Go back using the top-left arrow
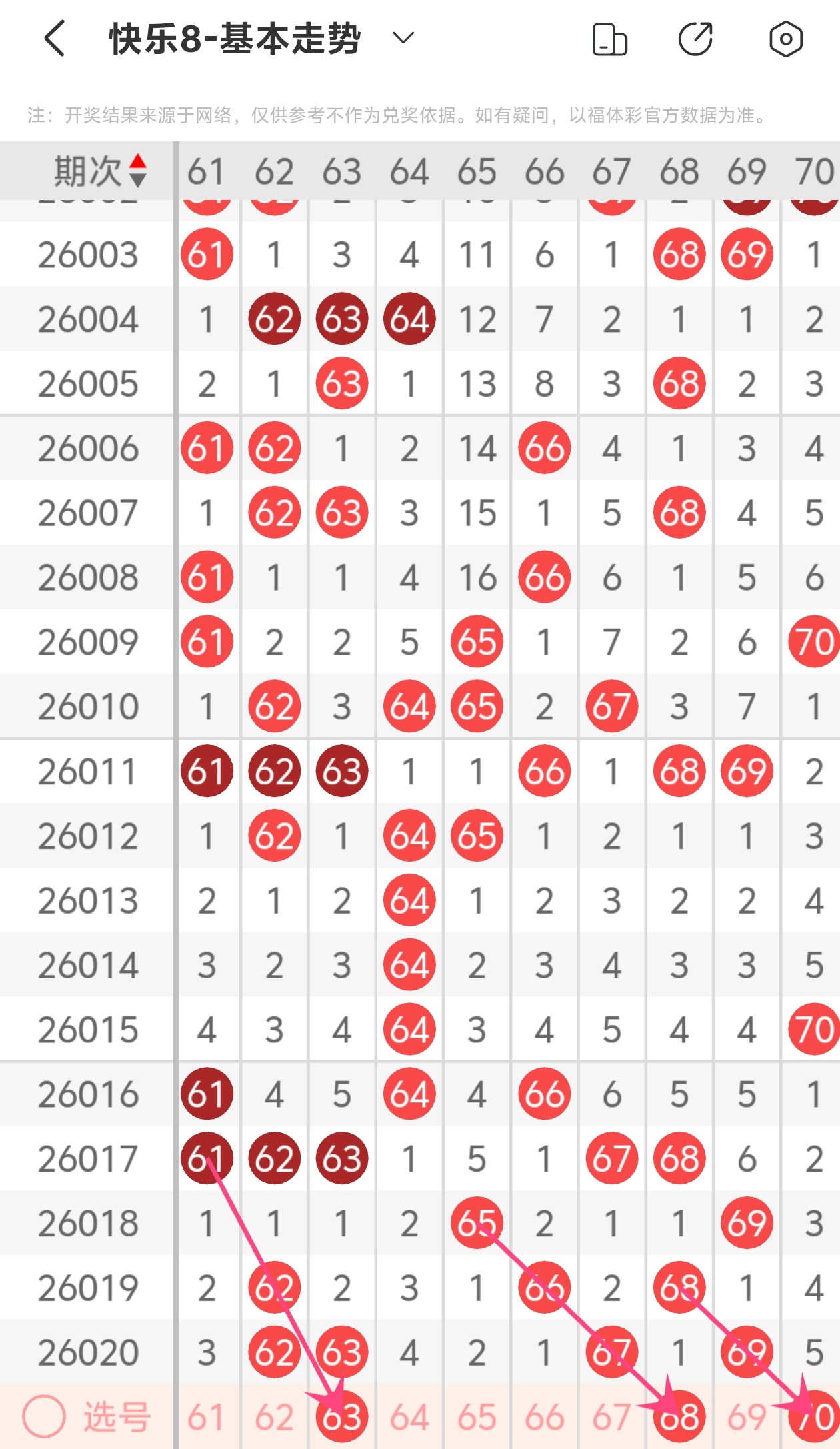This screenshot has height=1449, width=840. tap(55, 39)
